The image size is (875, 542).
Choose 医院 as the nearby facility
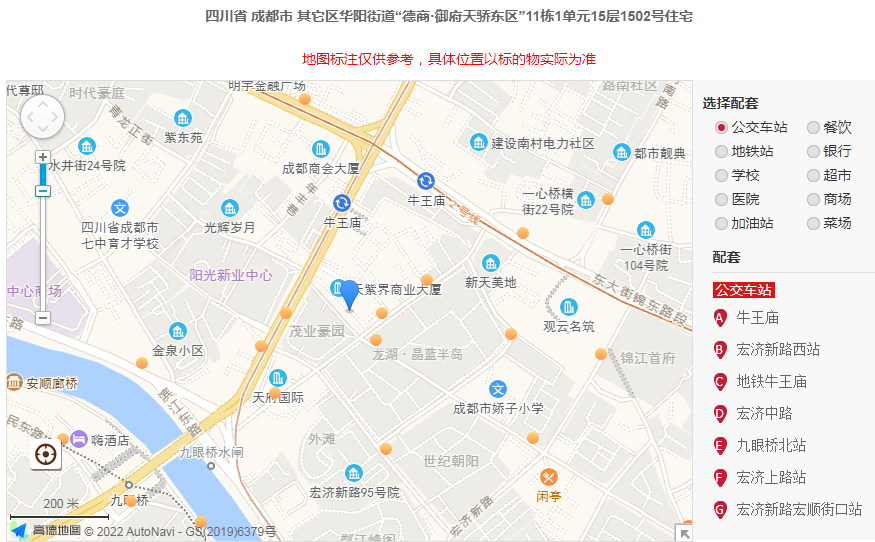point(722,199)
